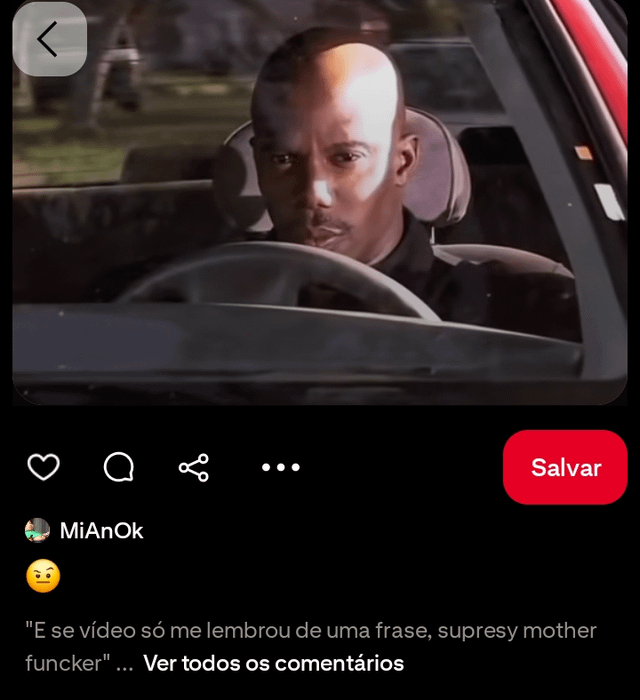Go back using the arrow button
The height and width of the screenshot is (700, 640).
(49, 39)
